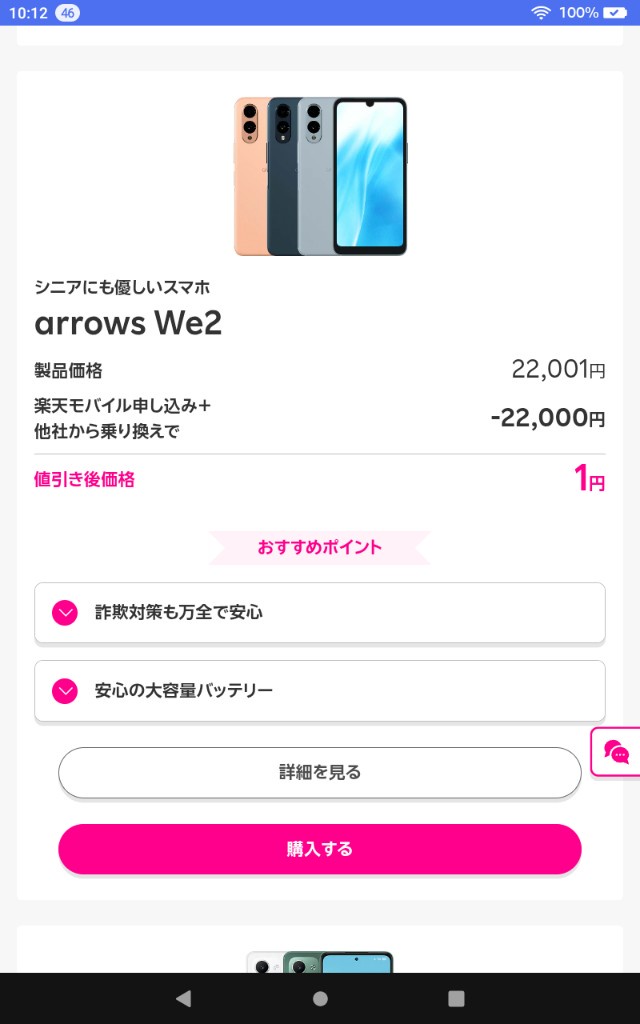Return to the home screen
Image resolution: width=640 pixels, height=1024 pixels.
pos(320,998)
